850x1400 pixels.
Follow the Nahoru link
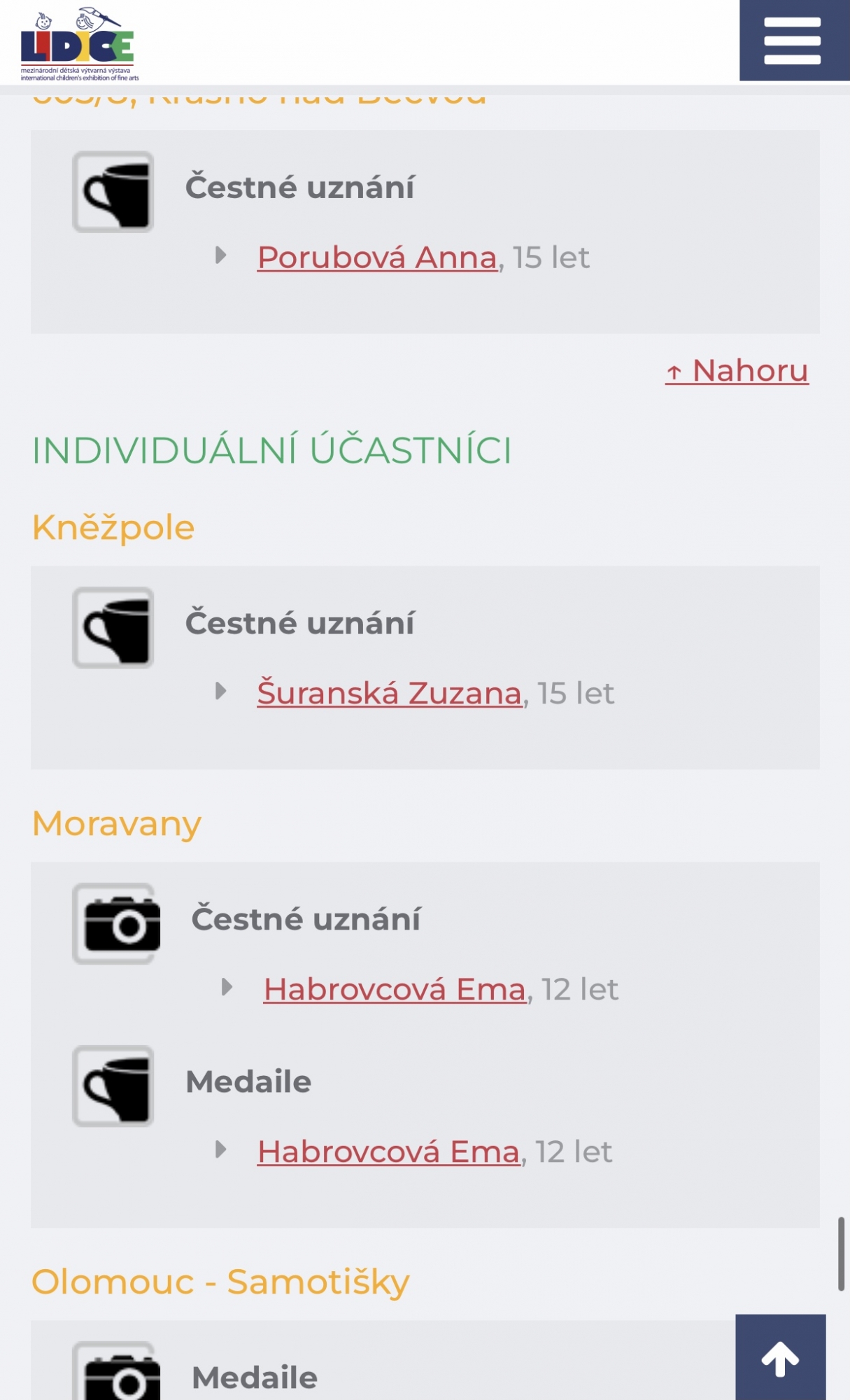[737, 371]
